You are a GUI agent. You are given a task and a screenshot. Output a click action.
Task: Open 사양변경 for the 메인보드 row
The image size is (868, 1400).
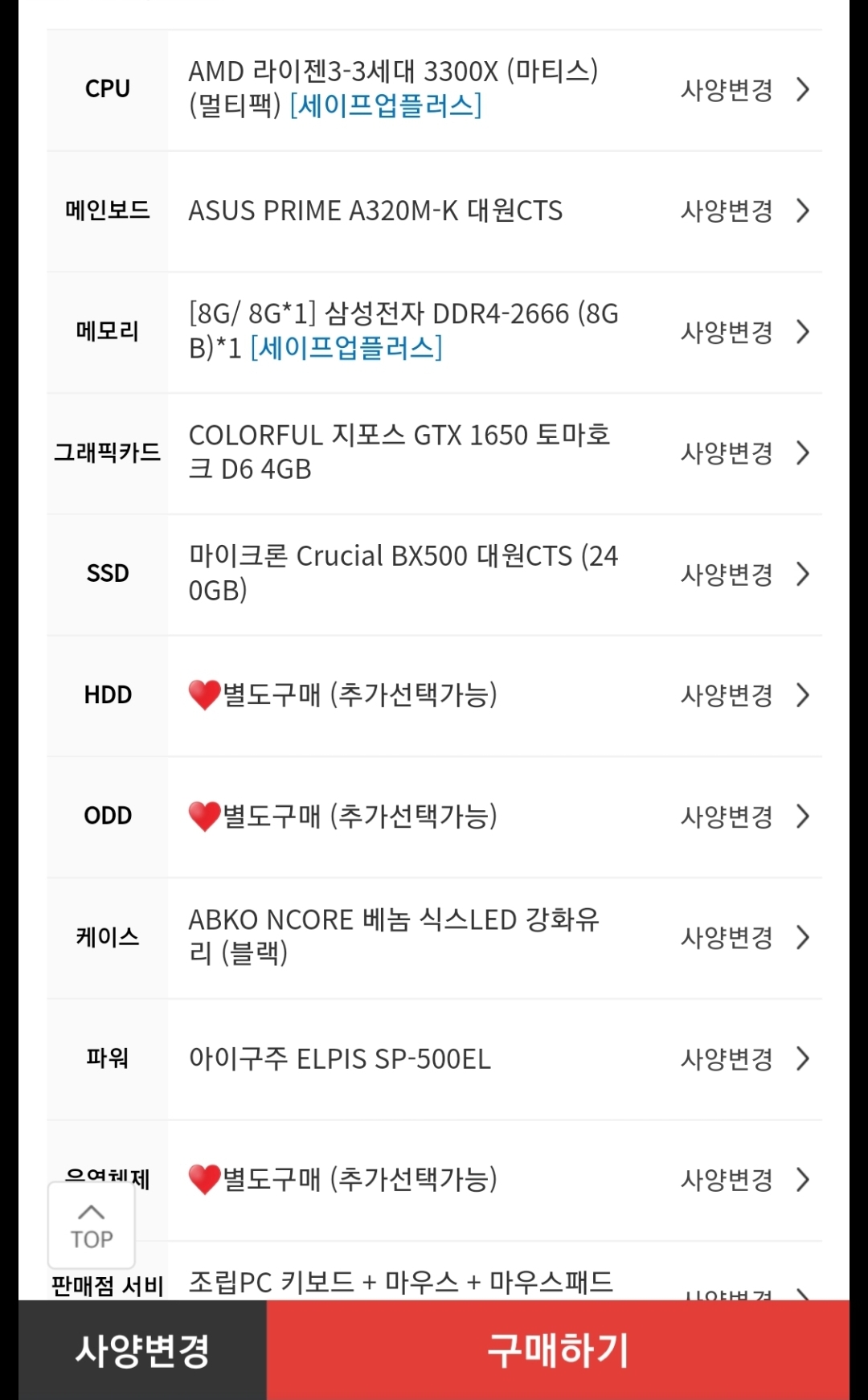[x=744, y=211]
